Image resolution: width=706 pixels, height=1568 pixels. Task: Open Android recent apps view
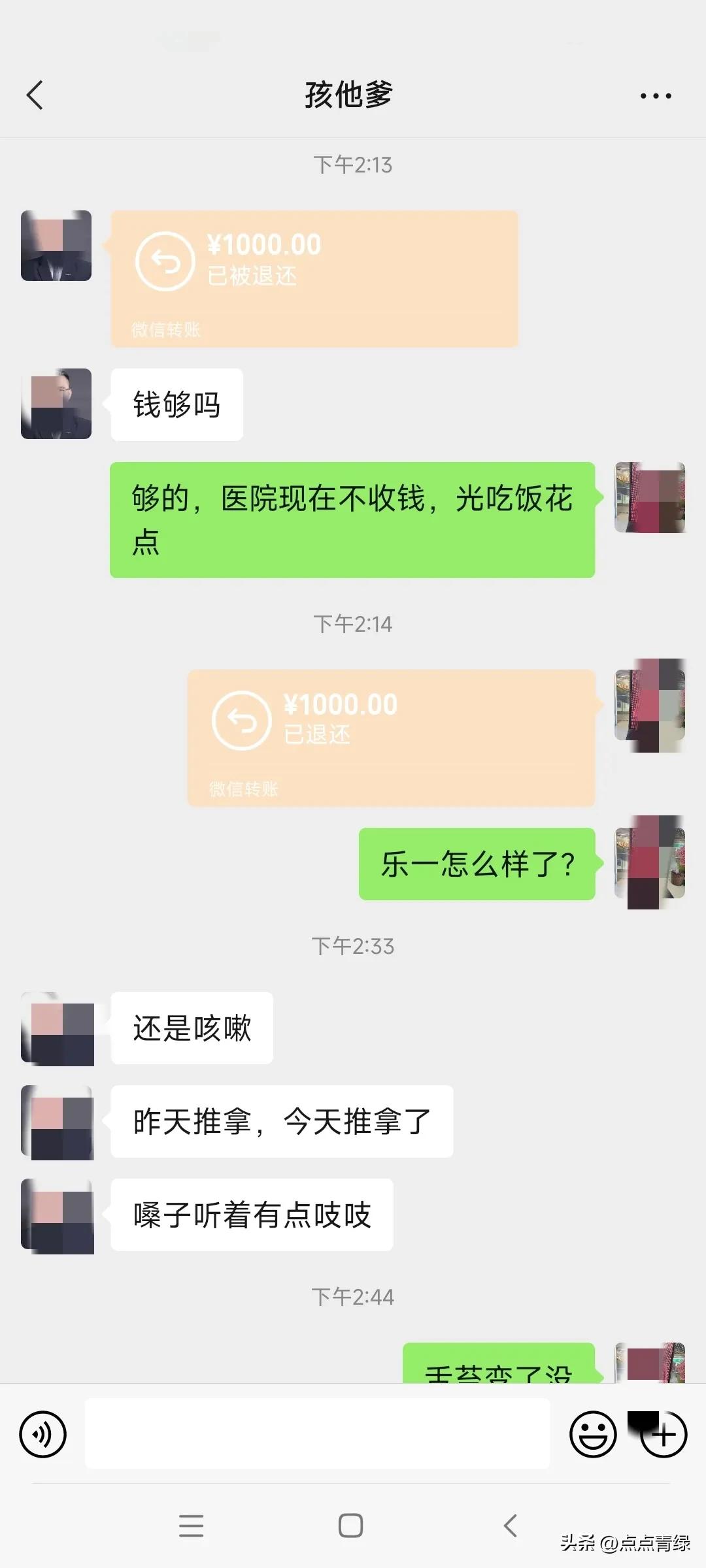click(192, 1527)
